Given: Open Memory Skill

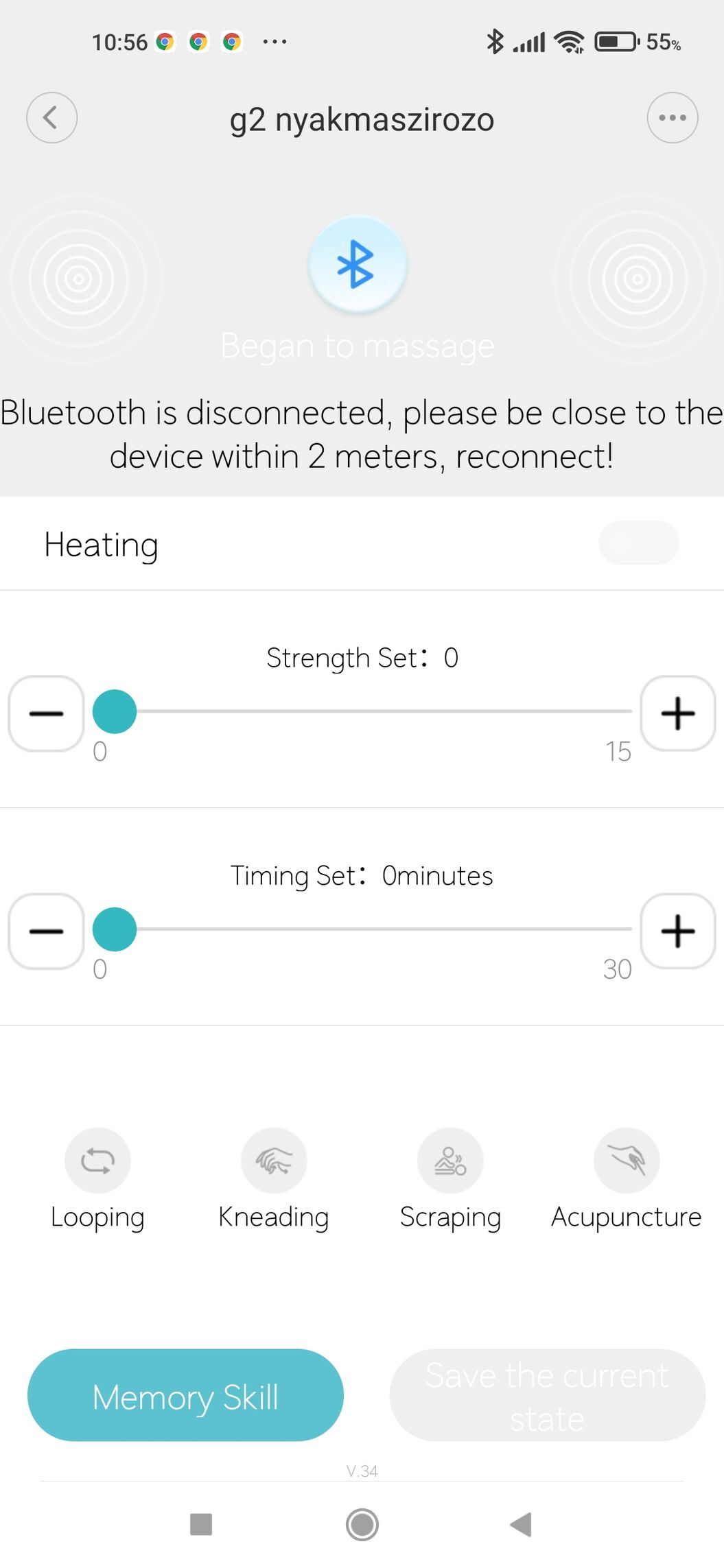Looking at the screenshot, I should coord(185,1395).
